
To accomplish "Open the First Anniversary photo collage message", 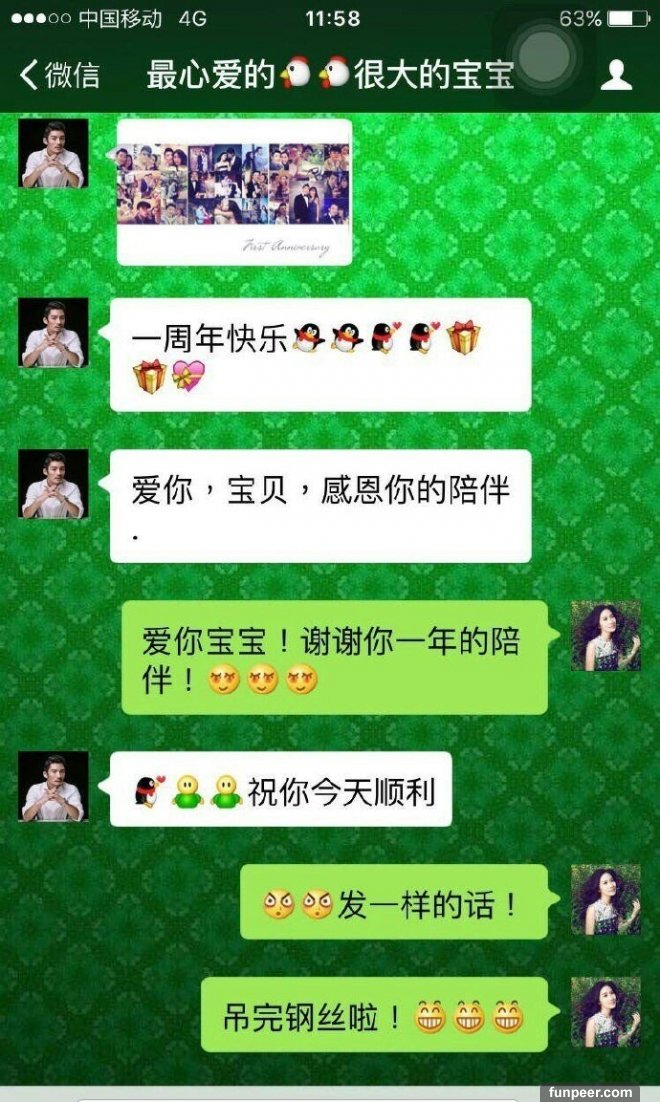I will (x=234, y=192).
